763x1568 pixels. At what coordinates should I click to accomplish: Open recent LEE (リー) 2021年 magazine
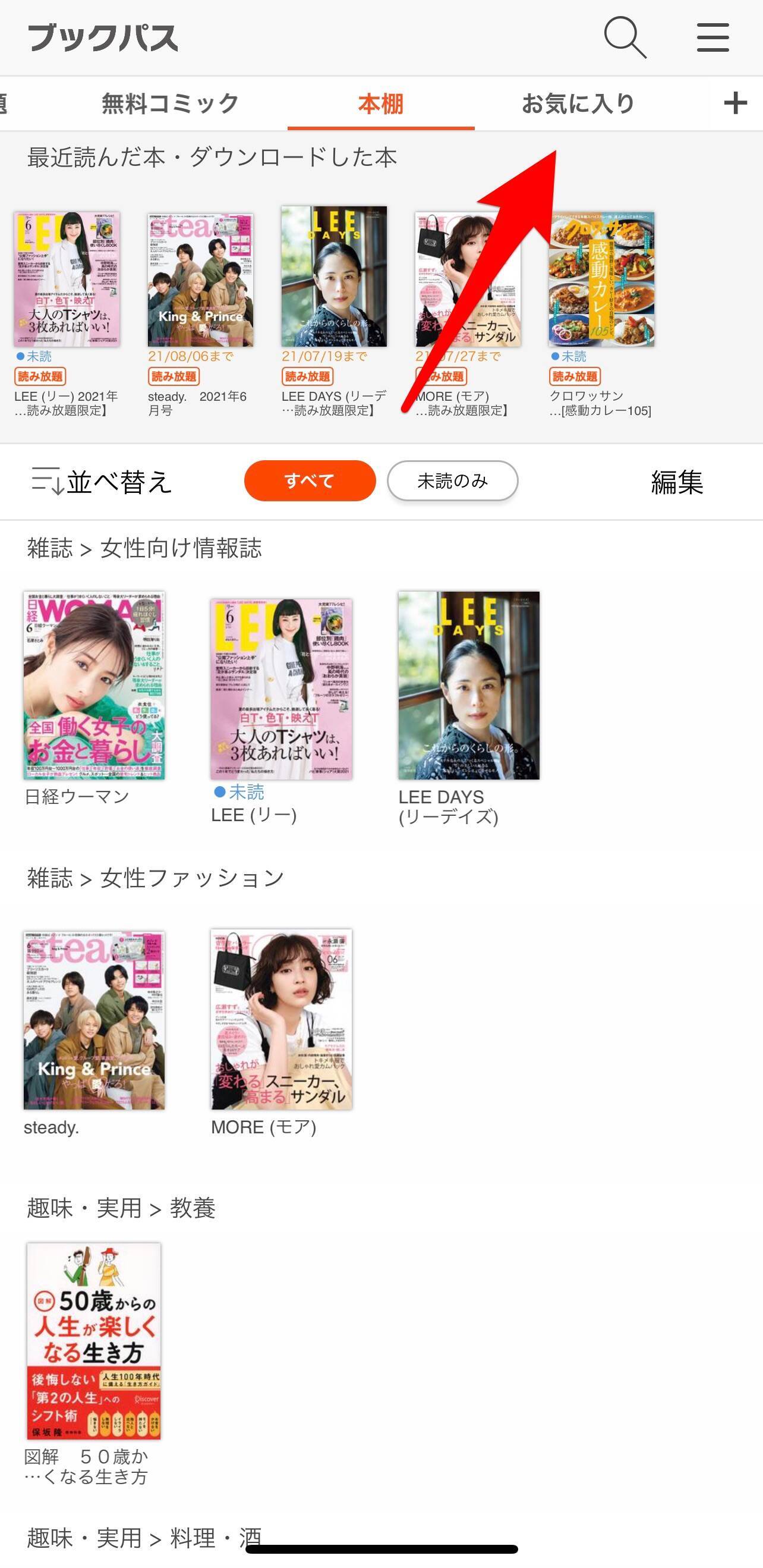67,279
